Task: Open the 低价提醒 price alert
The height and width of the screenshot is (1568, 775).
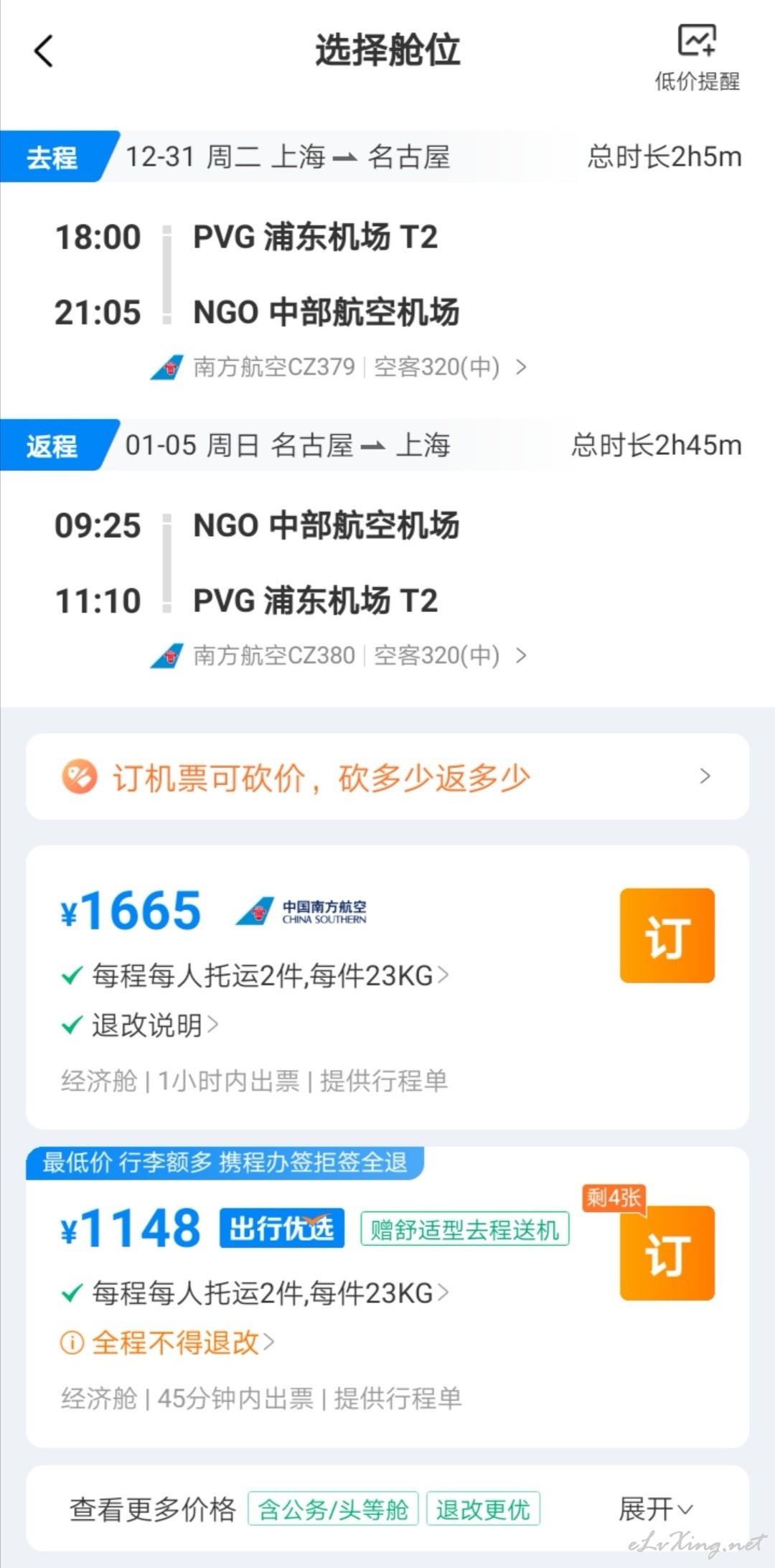Action: [x=697, y=58]
